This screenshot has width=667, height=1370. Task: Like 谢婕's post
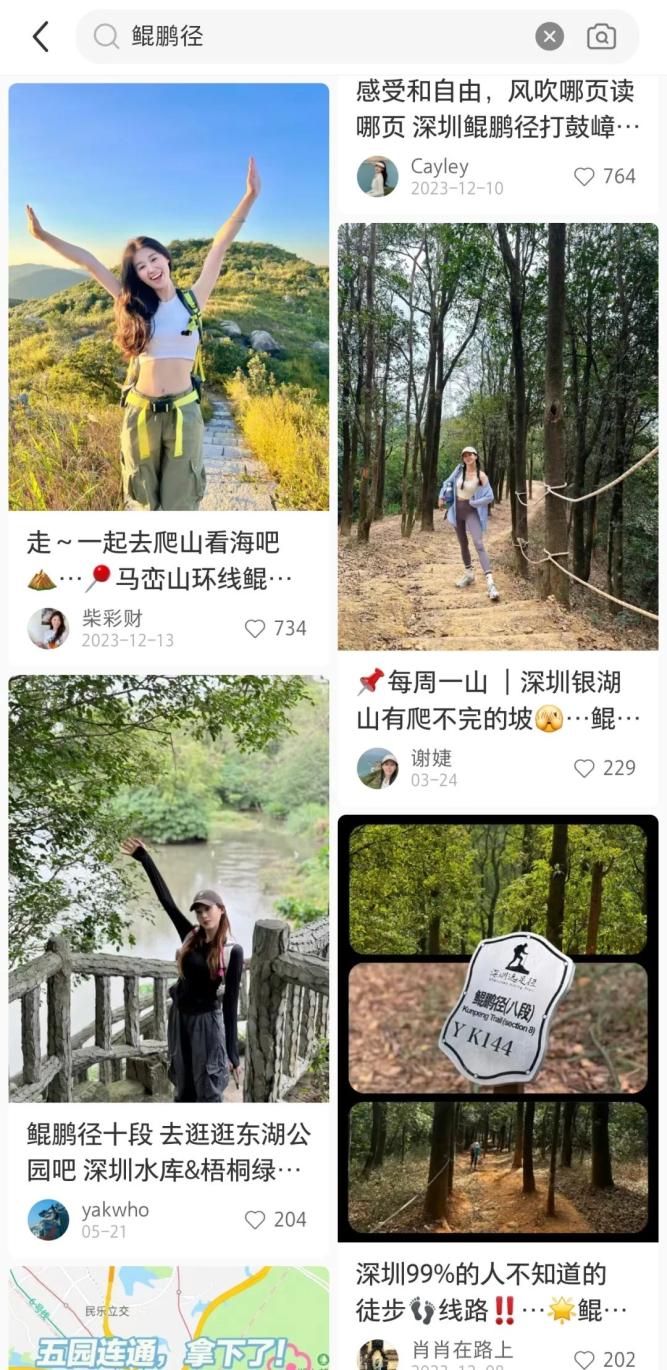(585, 768)
